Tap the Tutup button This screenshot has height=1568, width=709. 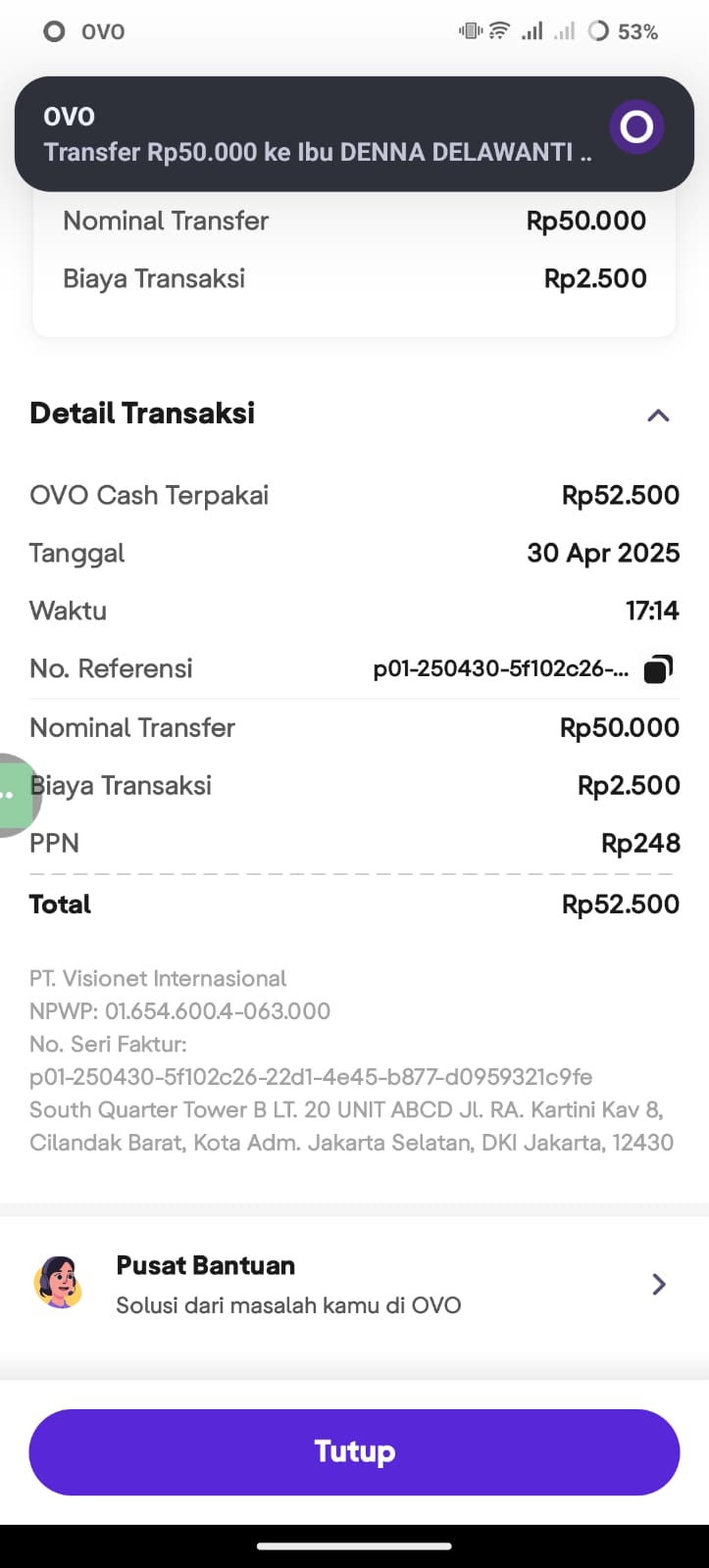tap(354, 1451)
